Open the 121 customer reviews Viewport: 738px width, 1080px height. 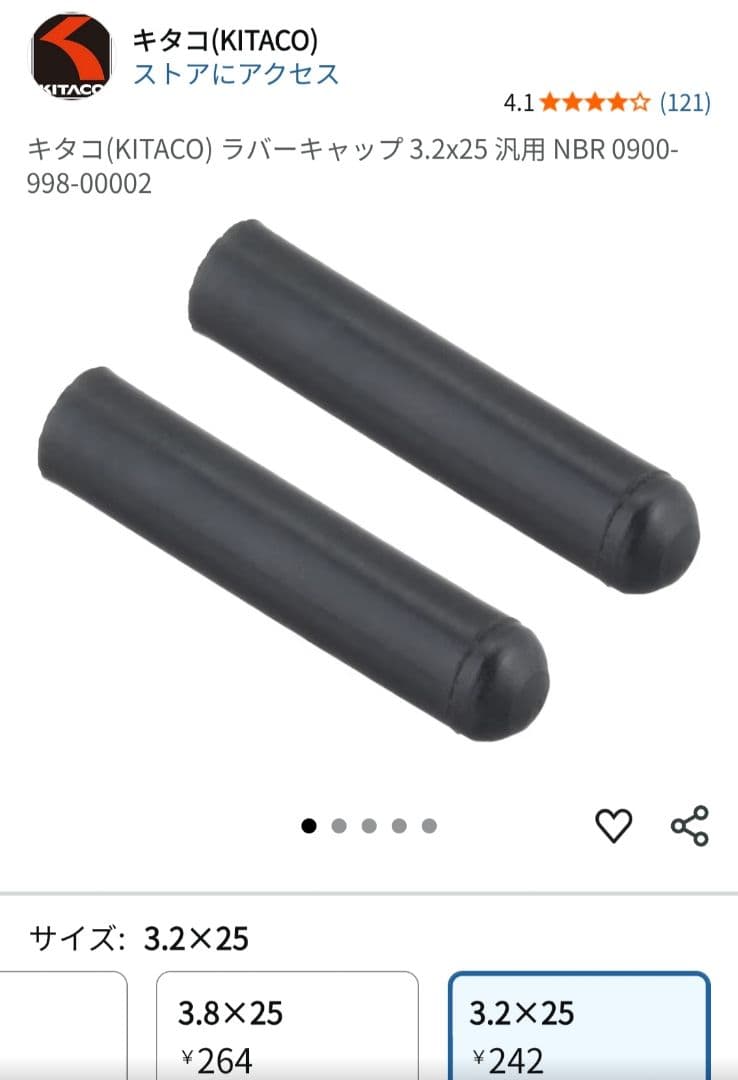coord(685,102)
